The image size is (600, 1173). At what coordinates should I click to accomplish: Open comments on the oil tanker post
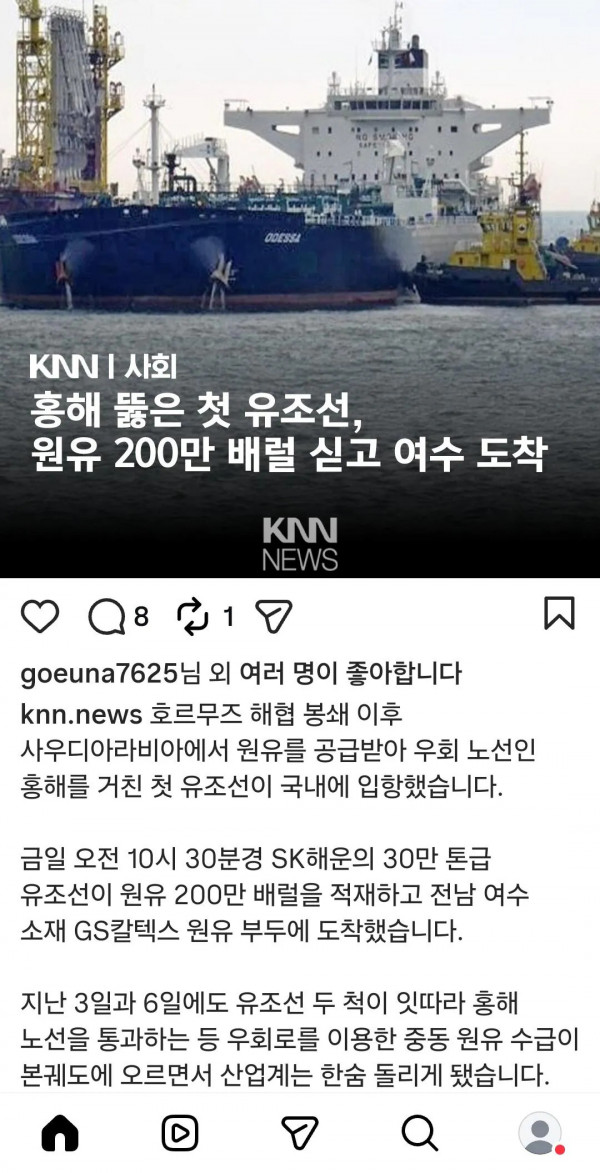click(106, 617)
